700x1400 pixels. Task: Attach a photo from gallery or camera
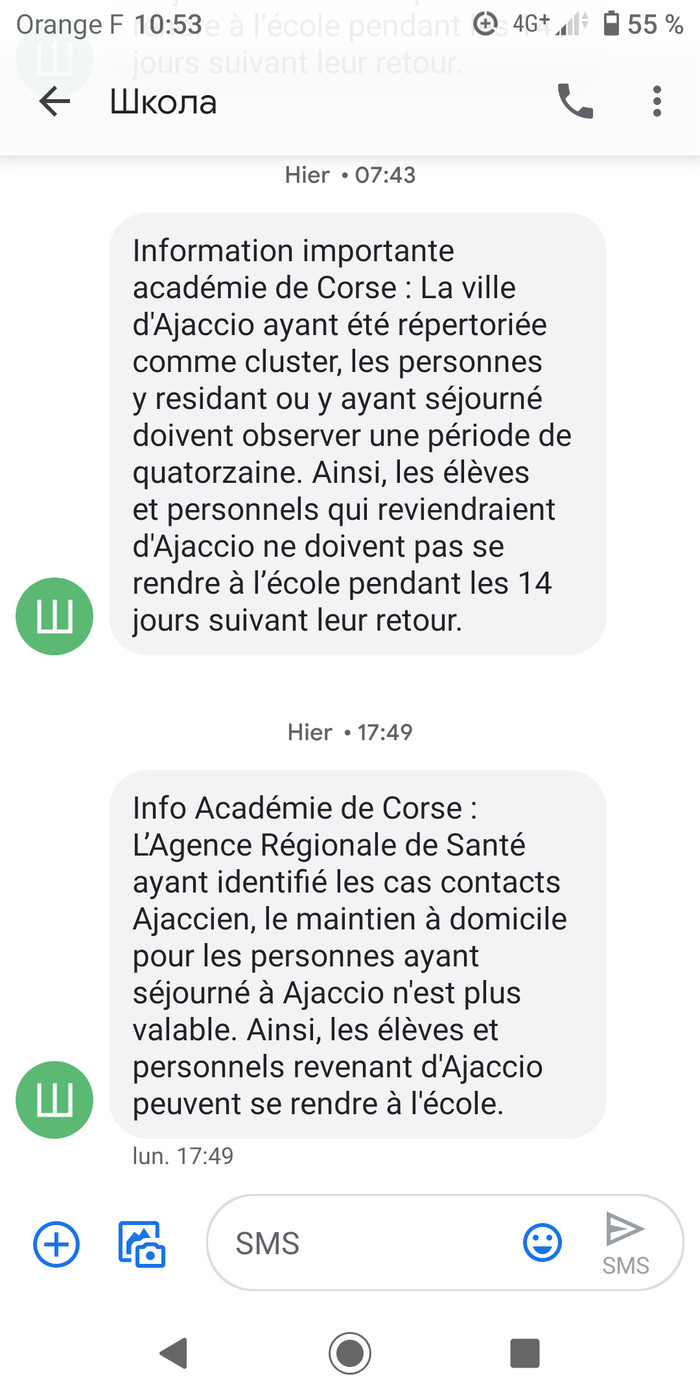click(x=142, y=1244)
